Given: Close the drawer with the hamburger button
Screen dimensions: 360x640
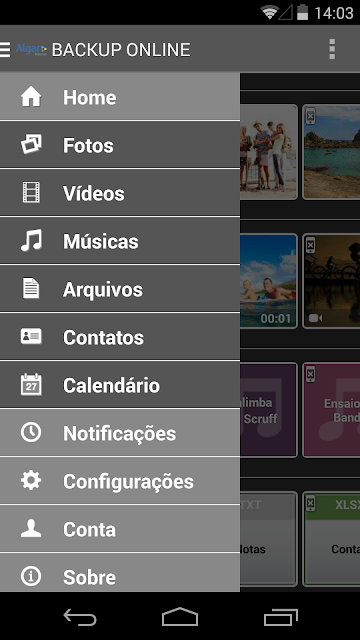Looking at the screenshot, I should (x=5, y=50).
